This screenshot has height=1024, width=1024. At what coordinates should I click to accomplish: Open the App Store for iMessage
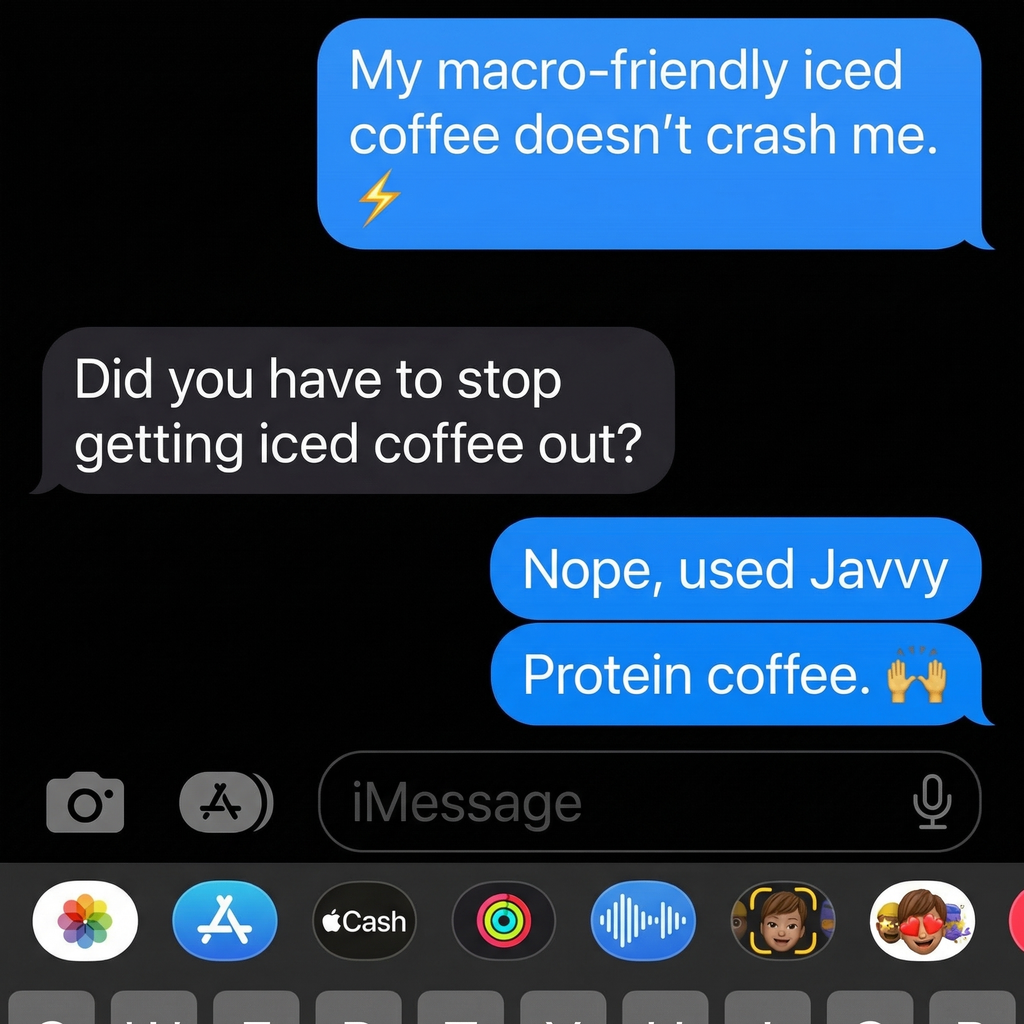224,921
